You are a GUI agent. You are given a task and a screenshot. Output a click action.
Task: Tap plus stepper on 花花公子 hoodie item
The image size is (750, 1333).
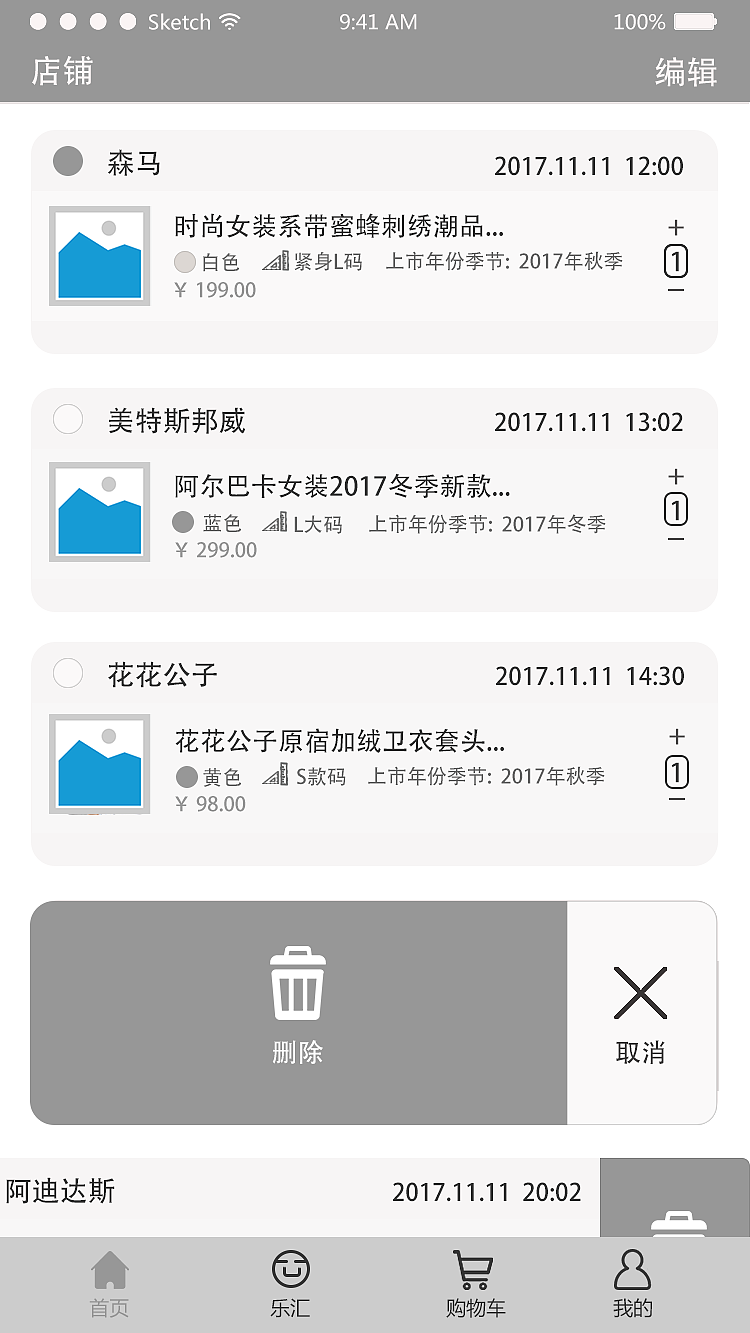pyautogui.click(x=676, y=735)
